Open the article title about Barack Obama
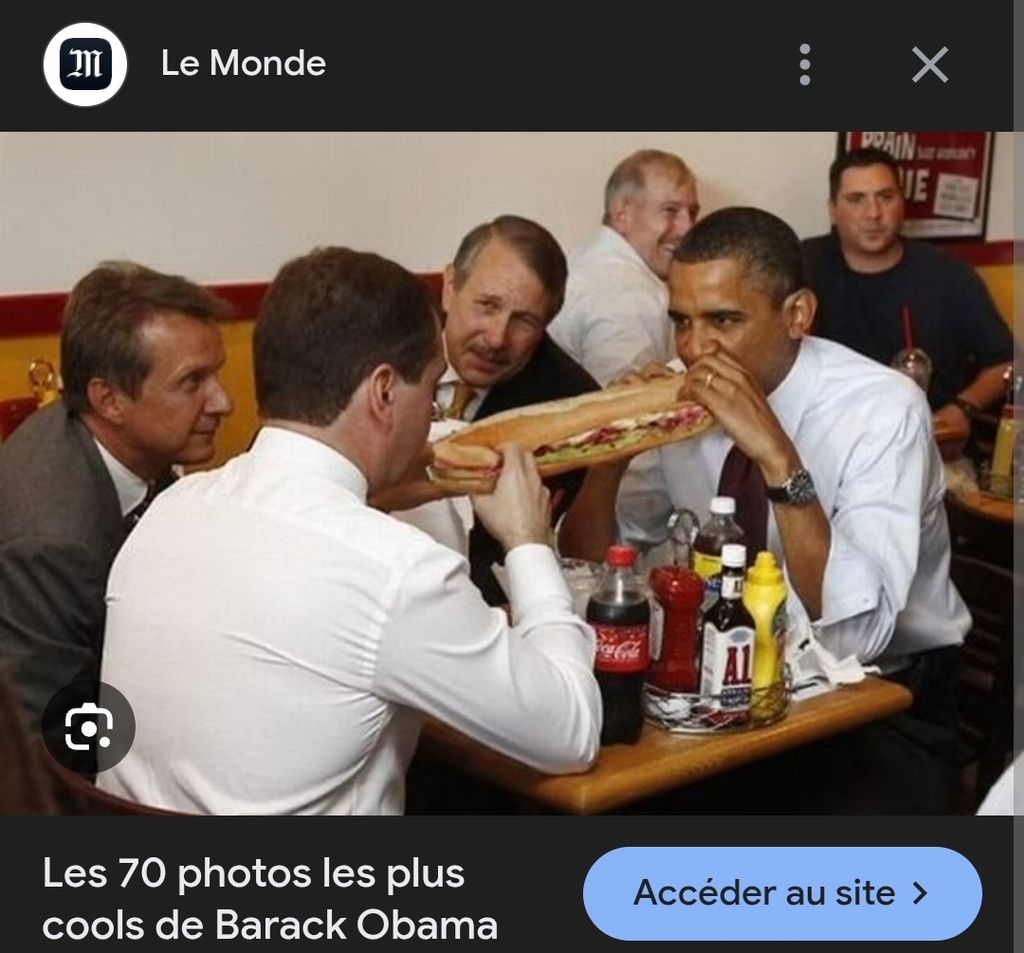Image resolution: width=1024 pixels, height=953 pixels. [x=270, y=898]
